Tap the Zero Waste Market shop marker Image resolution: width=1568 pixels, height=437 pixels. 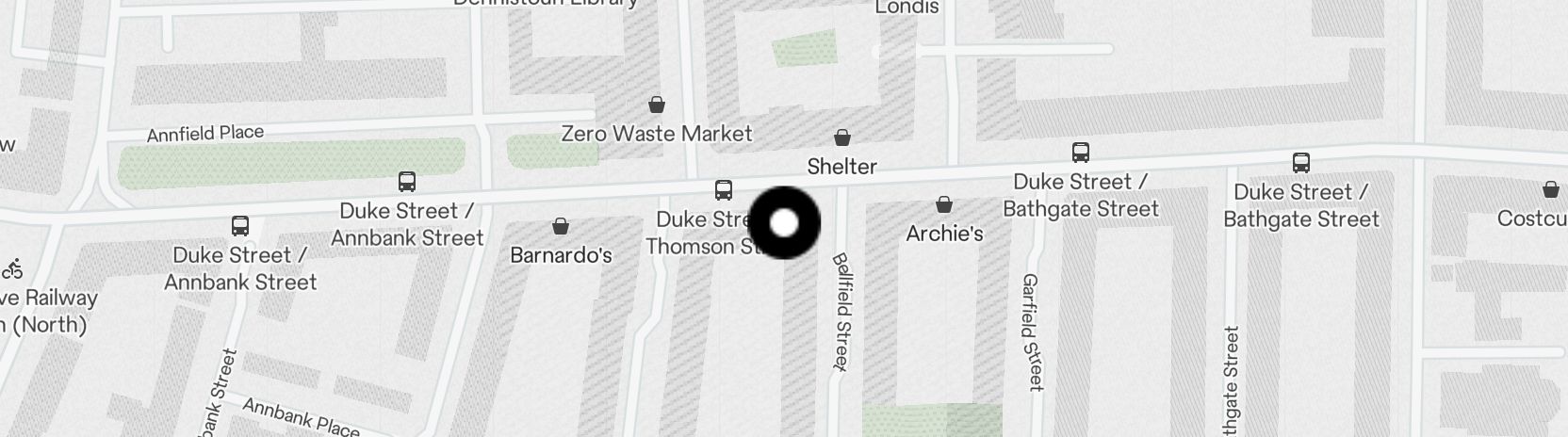click(x=657, y=104)
